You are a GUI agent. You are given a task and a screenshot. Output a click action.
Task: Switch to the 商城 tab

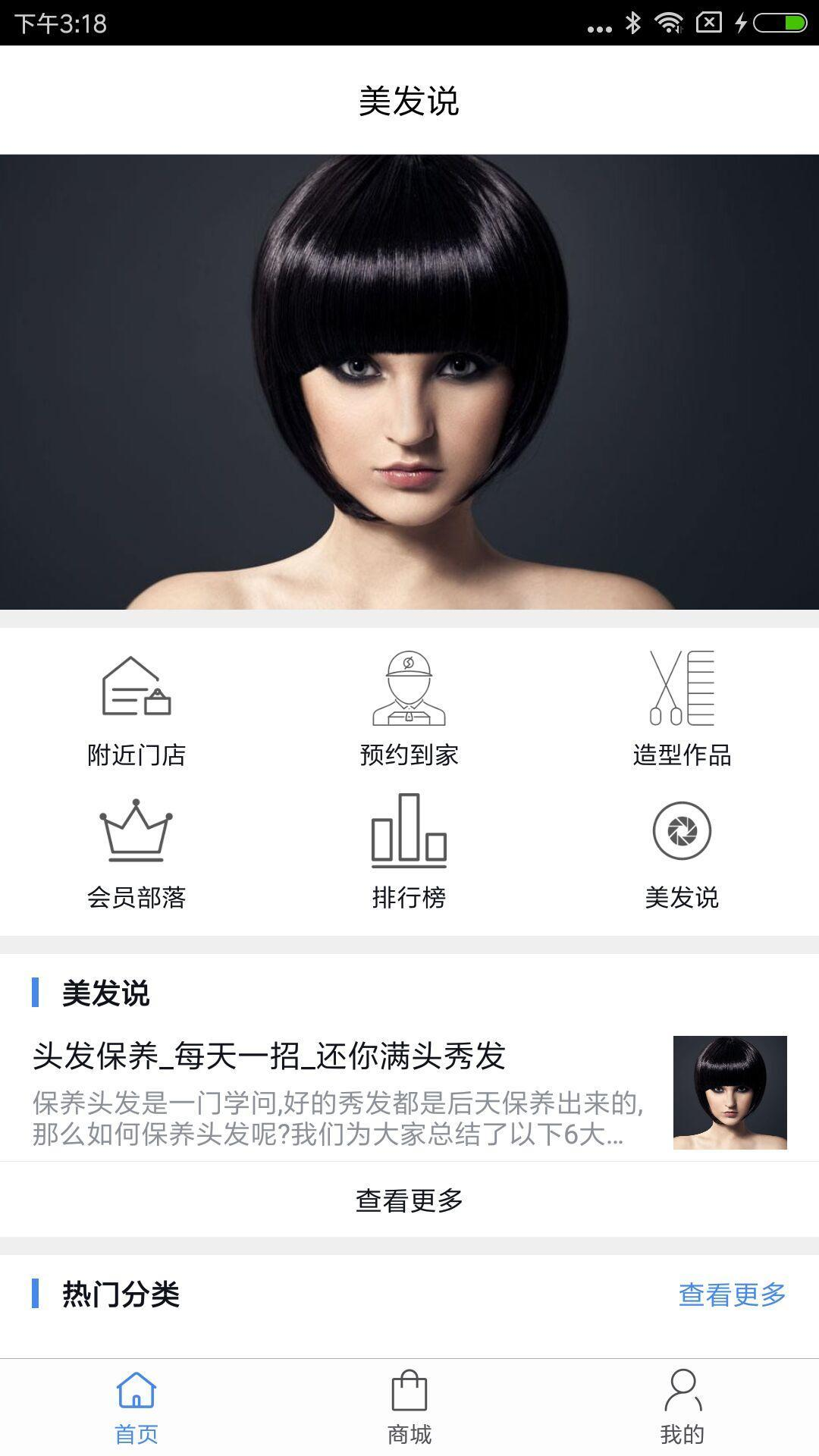(x=409, y=1407)
